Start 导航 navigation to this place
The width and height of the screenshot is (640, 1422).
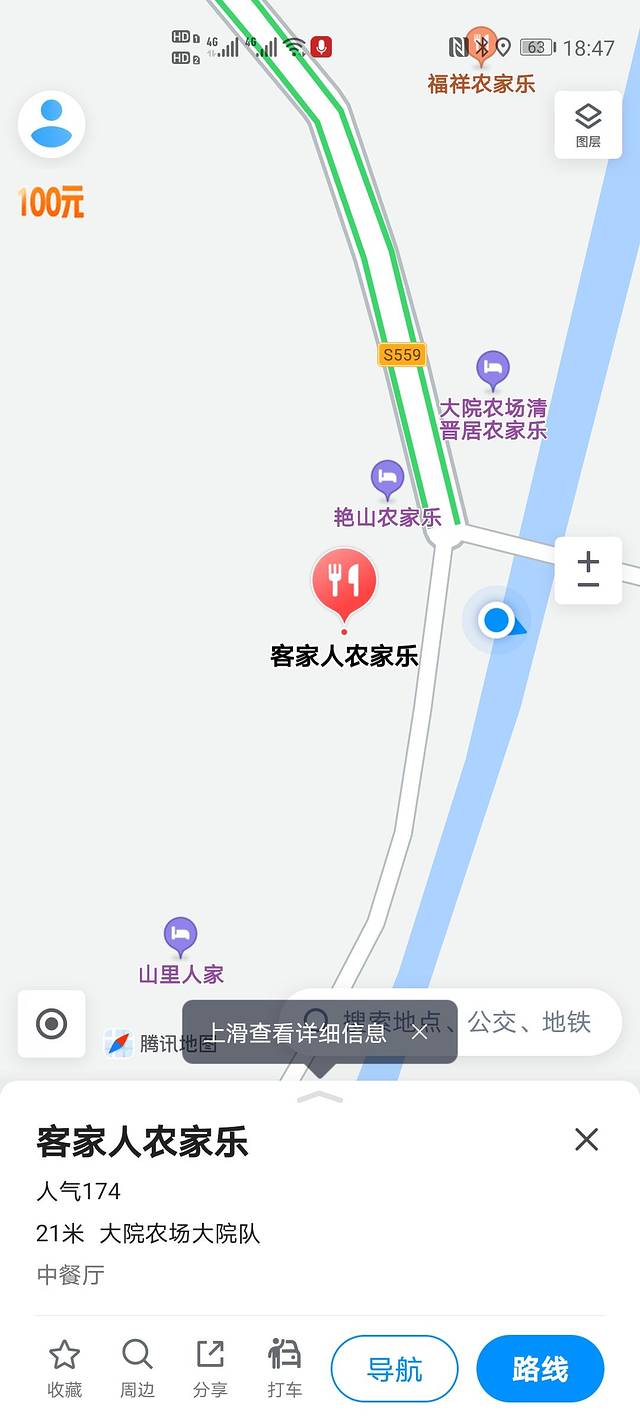(x=394, y=1369)
